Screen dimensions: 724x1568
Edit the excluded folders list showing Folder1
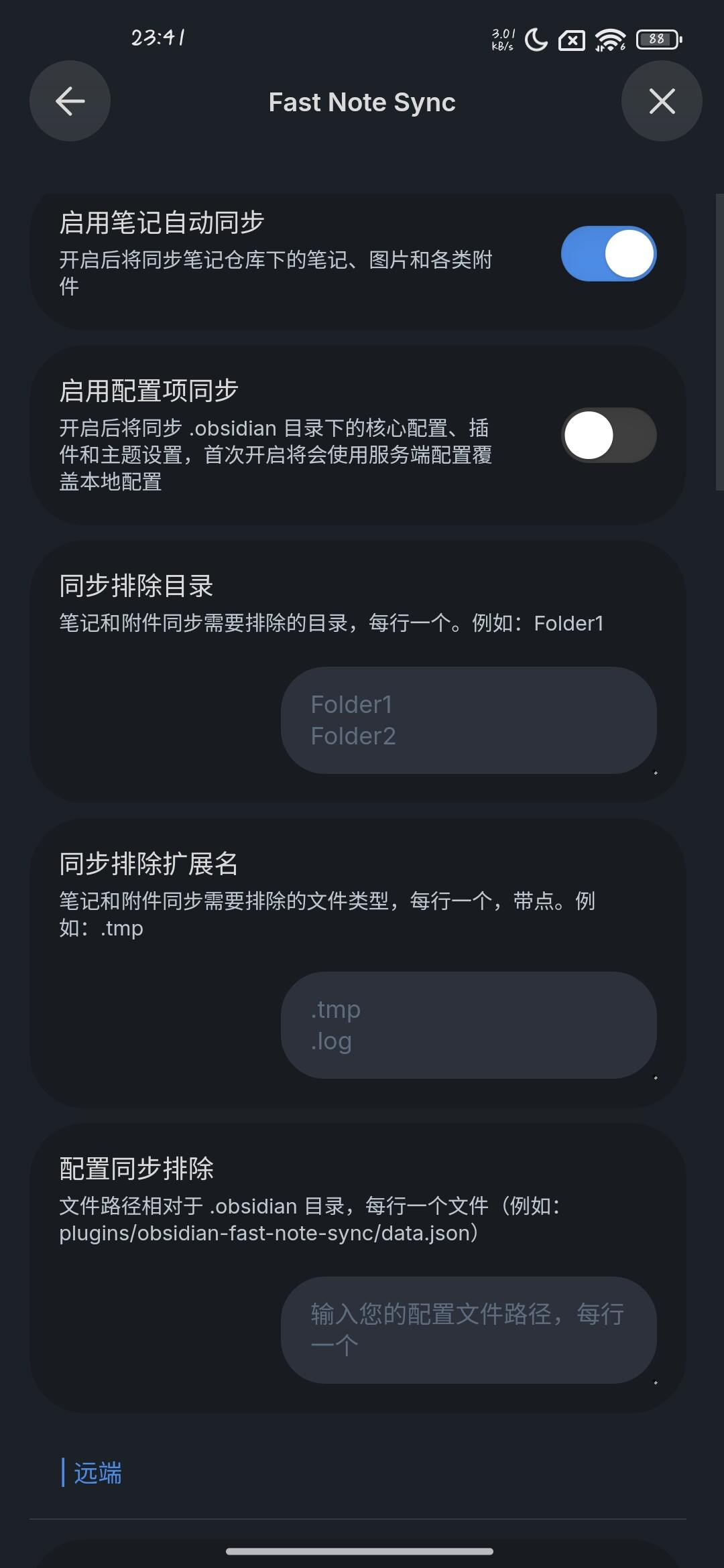(x=468, y=720)
